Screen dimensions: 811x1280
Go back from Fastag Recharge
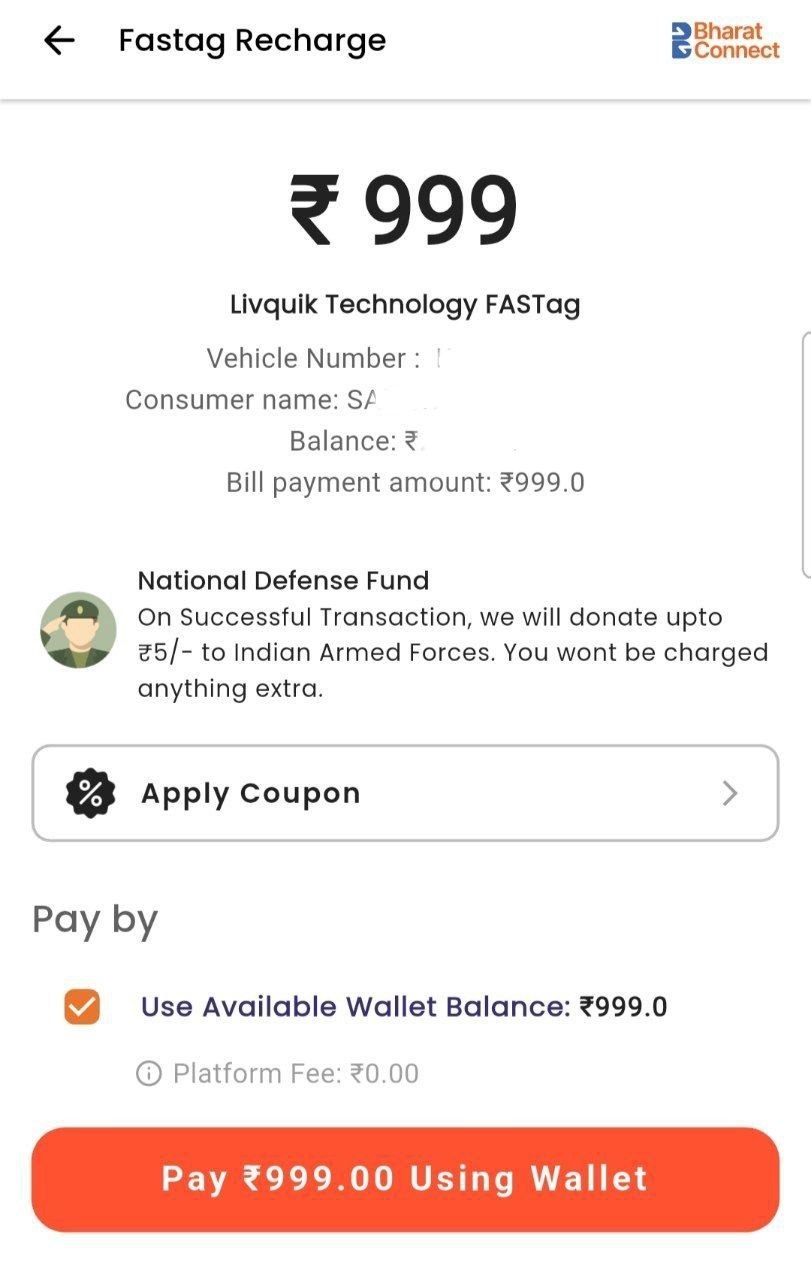59,41
